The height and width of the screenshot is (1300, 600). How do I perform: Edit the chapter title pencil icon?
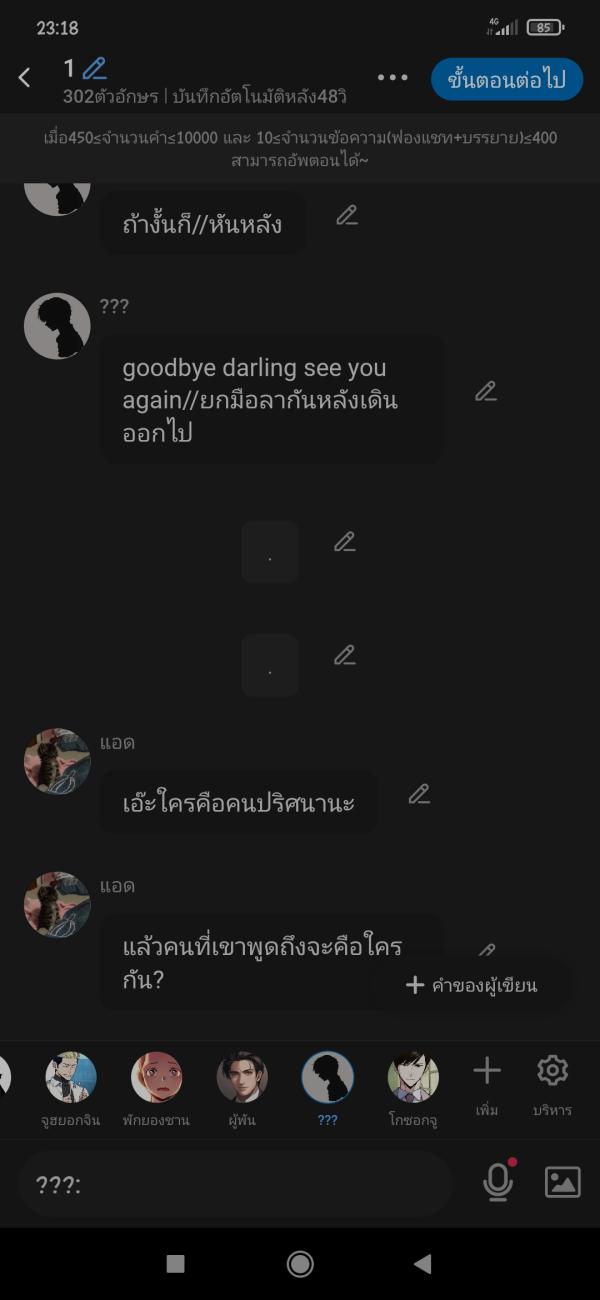(95, 69)
